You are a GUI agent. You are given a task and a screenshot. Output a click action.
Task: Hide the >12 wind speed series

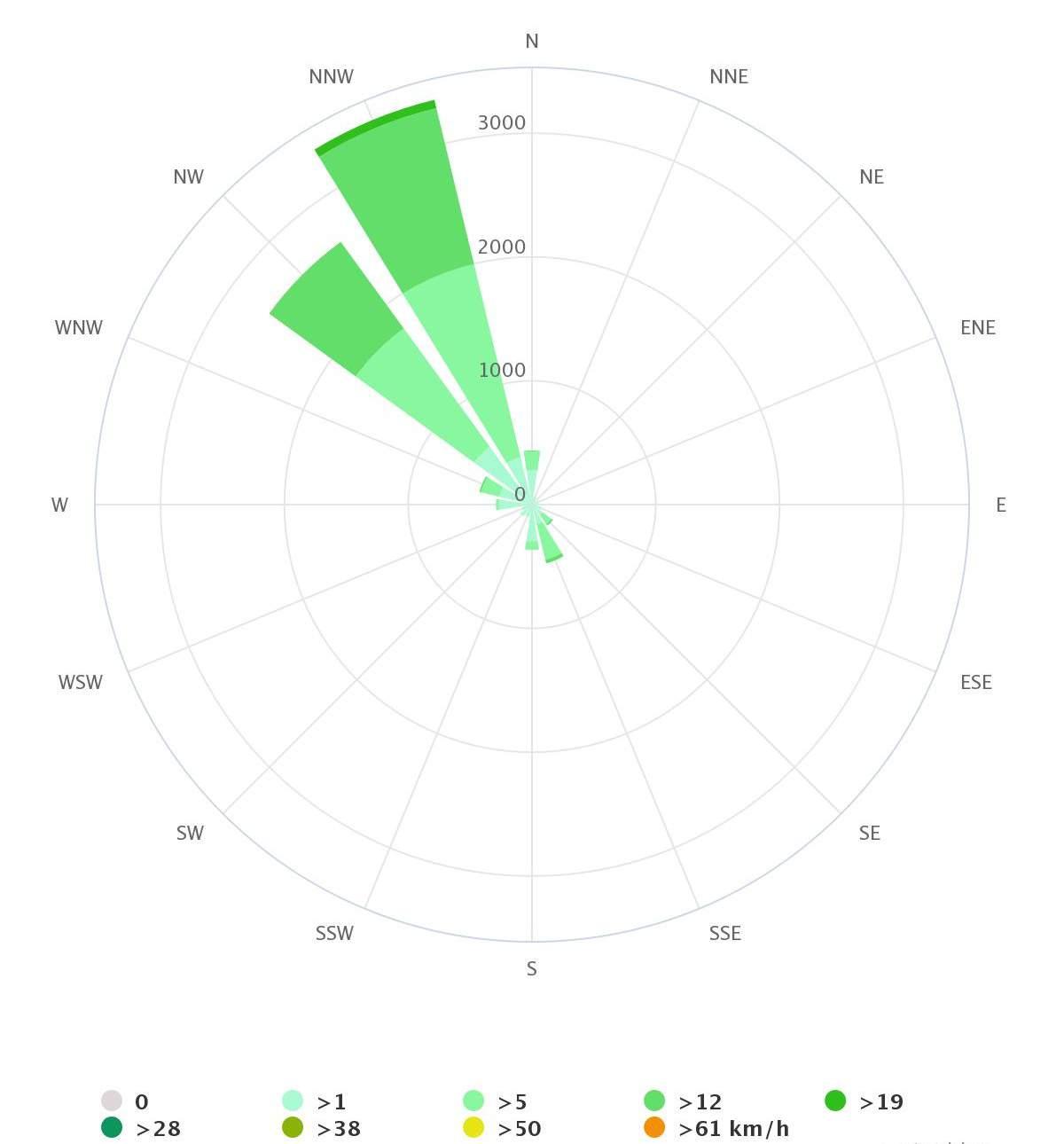[x=683, y=1101]
